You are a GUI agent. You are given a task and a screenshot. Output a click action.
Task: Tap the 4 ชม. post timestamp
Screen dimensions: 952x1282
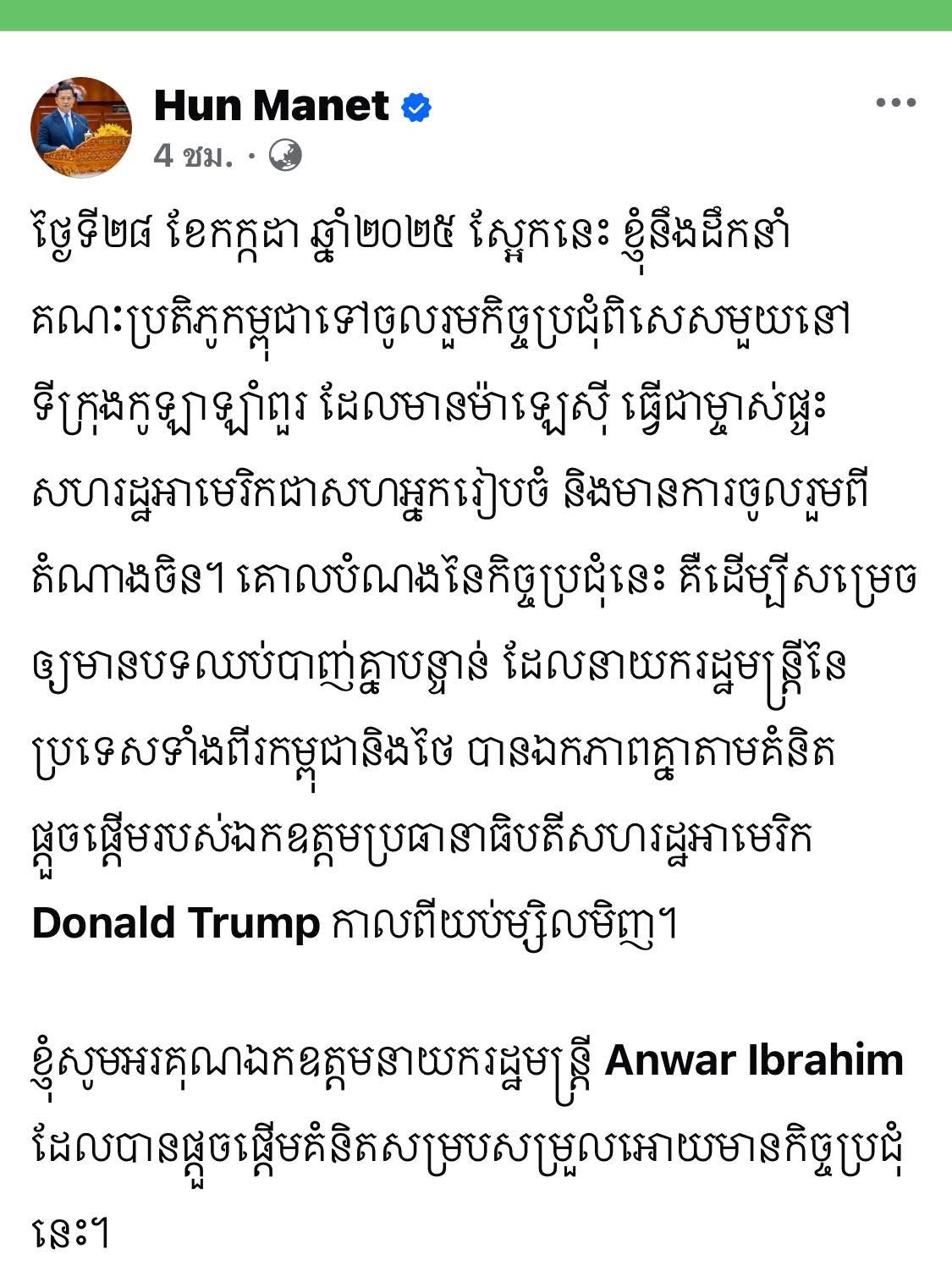[194, 156]
